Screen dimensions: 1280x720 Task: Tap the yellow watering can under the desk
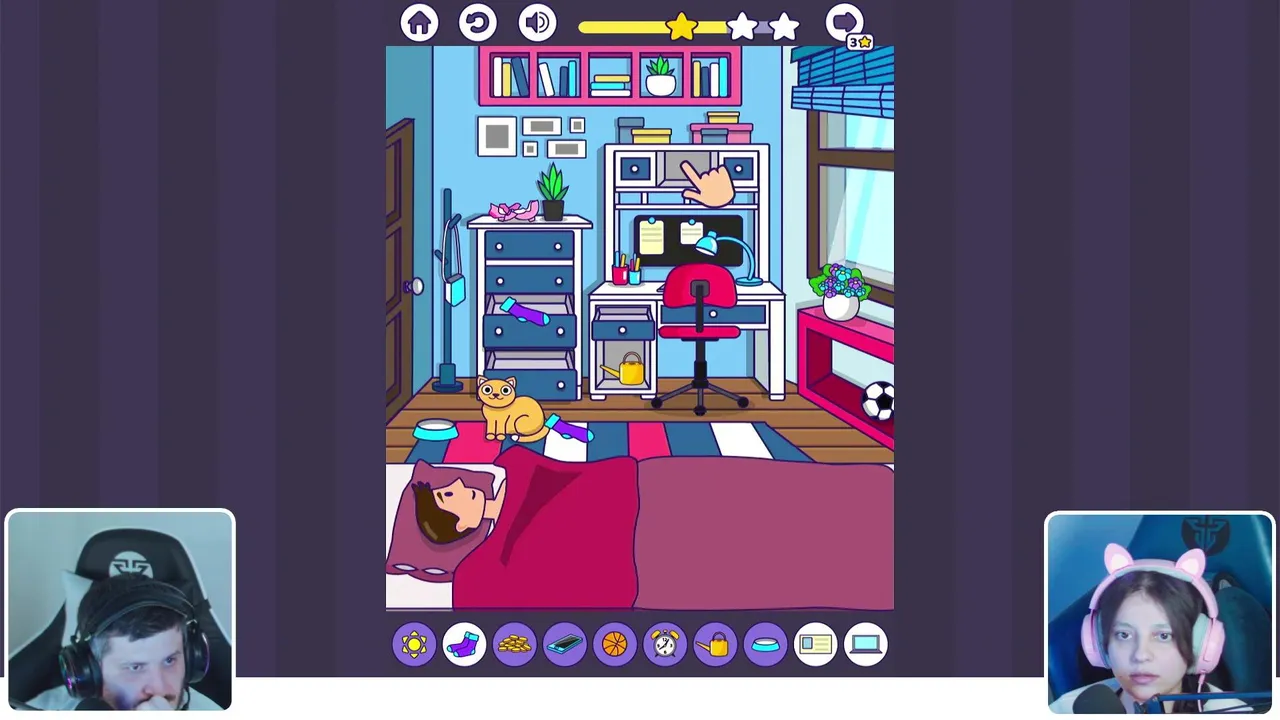coord(627,370)
